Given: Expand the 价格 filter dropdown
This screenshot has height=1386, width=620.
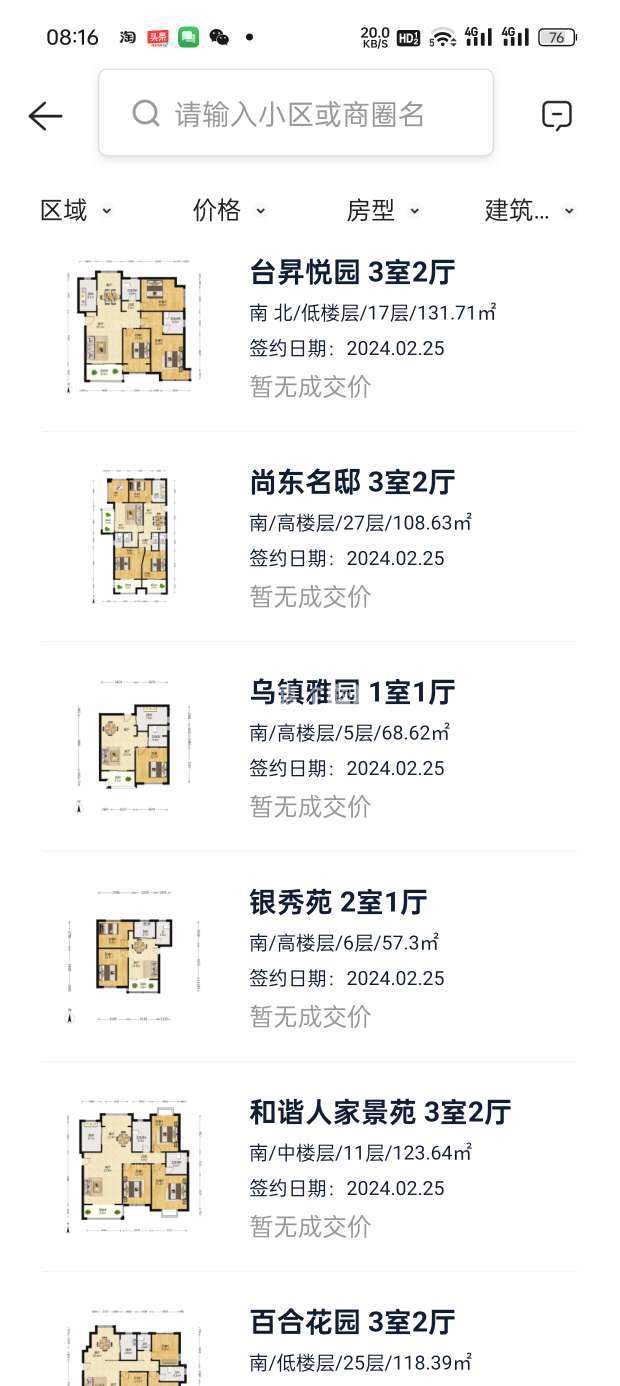Looking at the screenshot, I should [229, 210].
